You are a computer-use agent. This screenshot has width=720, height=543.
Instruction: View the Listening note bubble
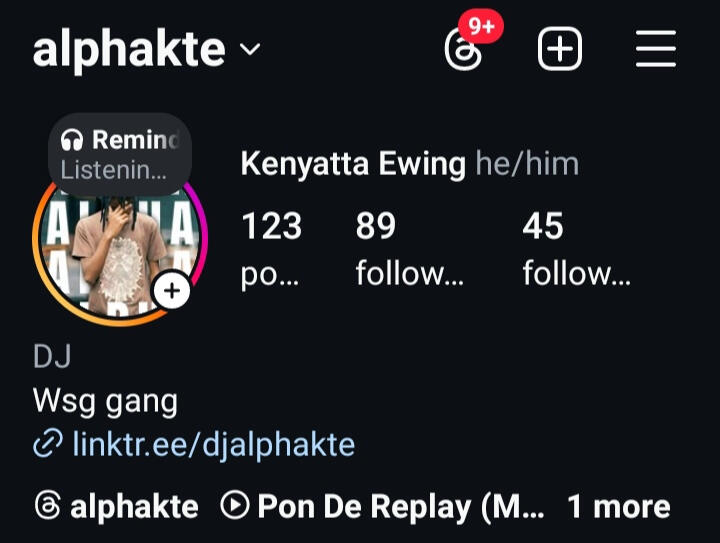pyautogui.click(x=120, y=154)
